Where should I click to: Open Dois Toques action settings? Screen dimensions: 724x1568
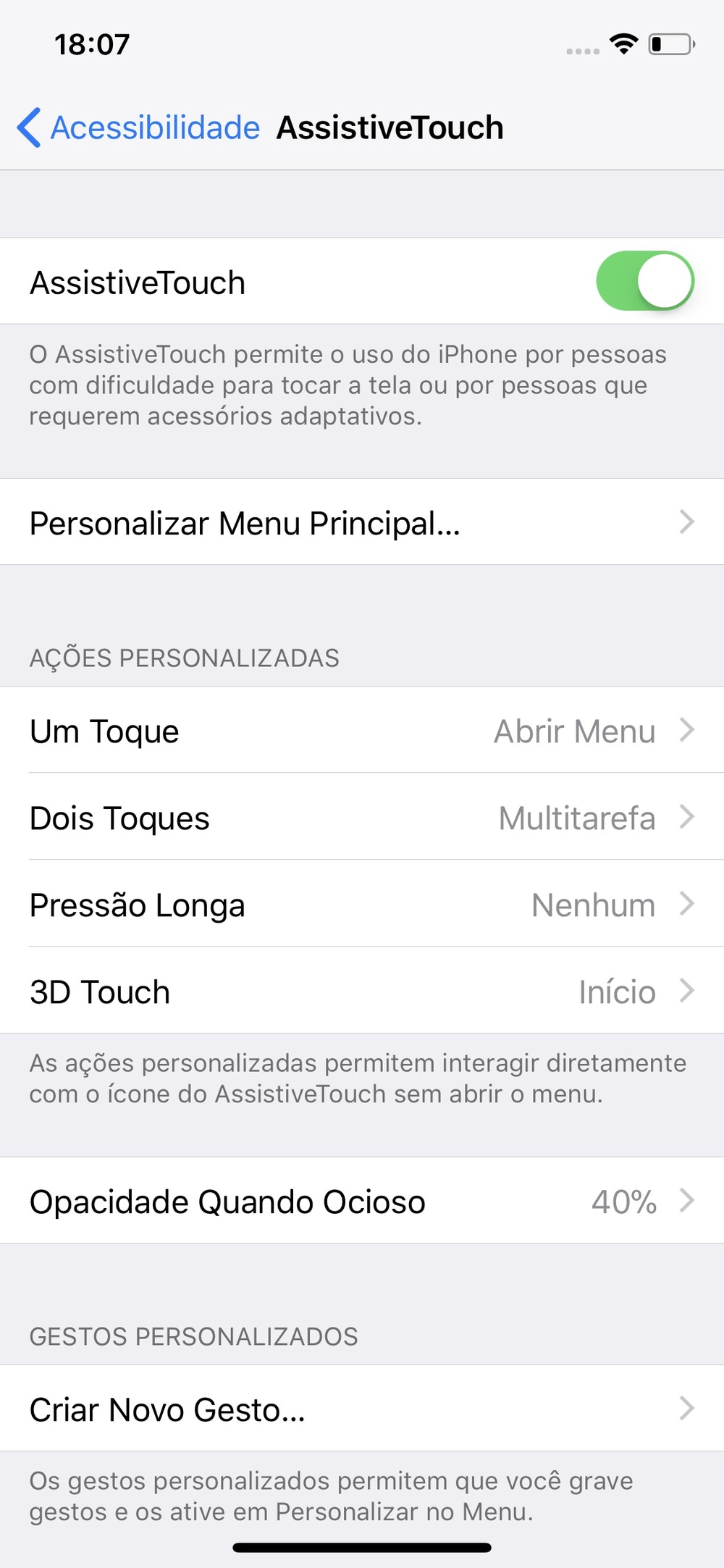(362, 817)
